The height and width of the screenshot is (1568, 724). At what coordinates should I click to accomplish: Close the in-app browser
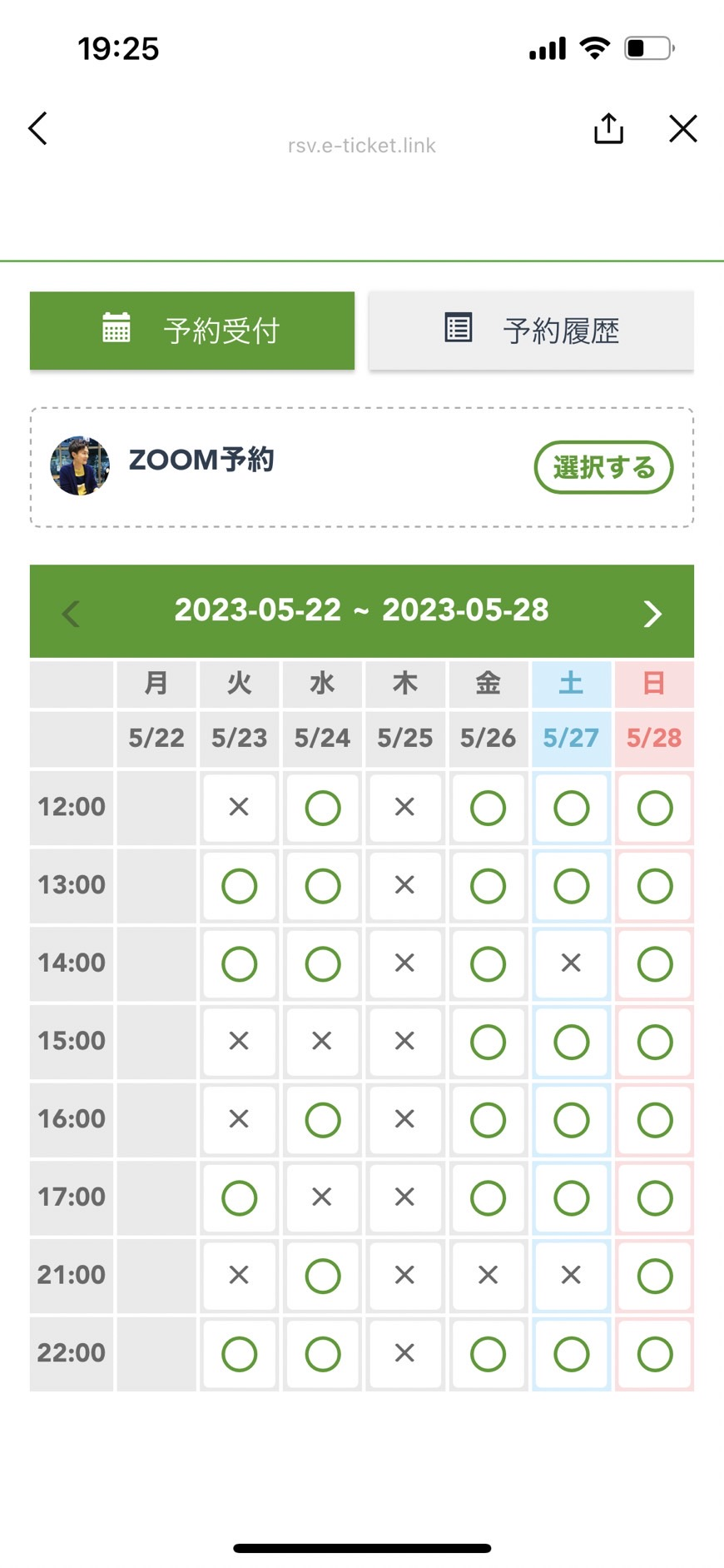(682, 129)
